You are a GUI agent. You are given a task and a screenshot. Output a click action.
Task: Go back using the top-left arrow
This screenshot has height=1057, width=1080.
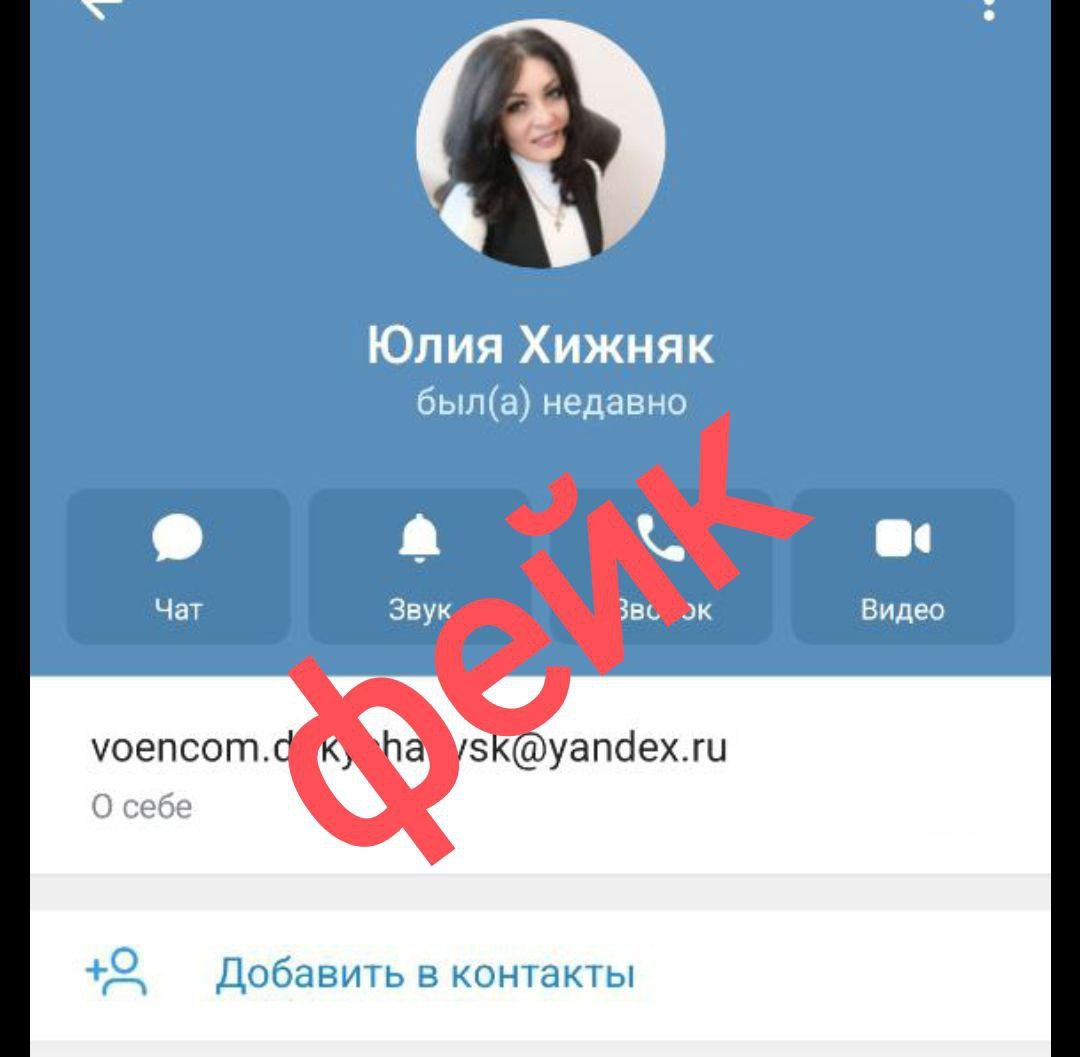click(100, 8)
